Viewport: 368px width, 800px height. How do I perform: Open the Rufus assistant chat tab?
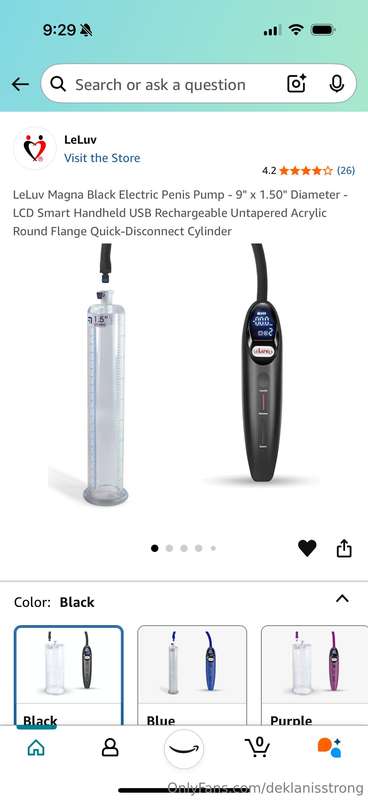(329, 747)
